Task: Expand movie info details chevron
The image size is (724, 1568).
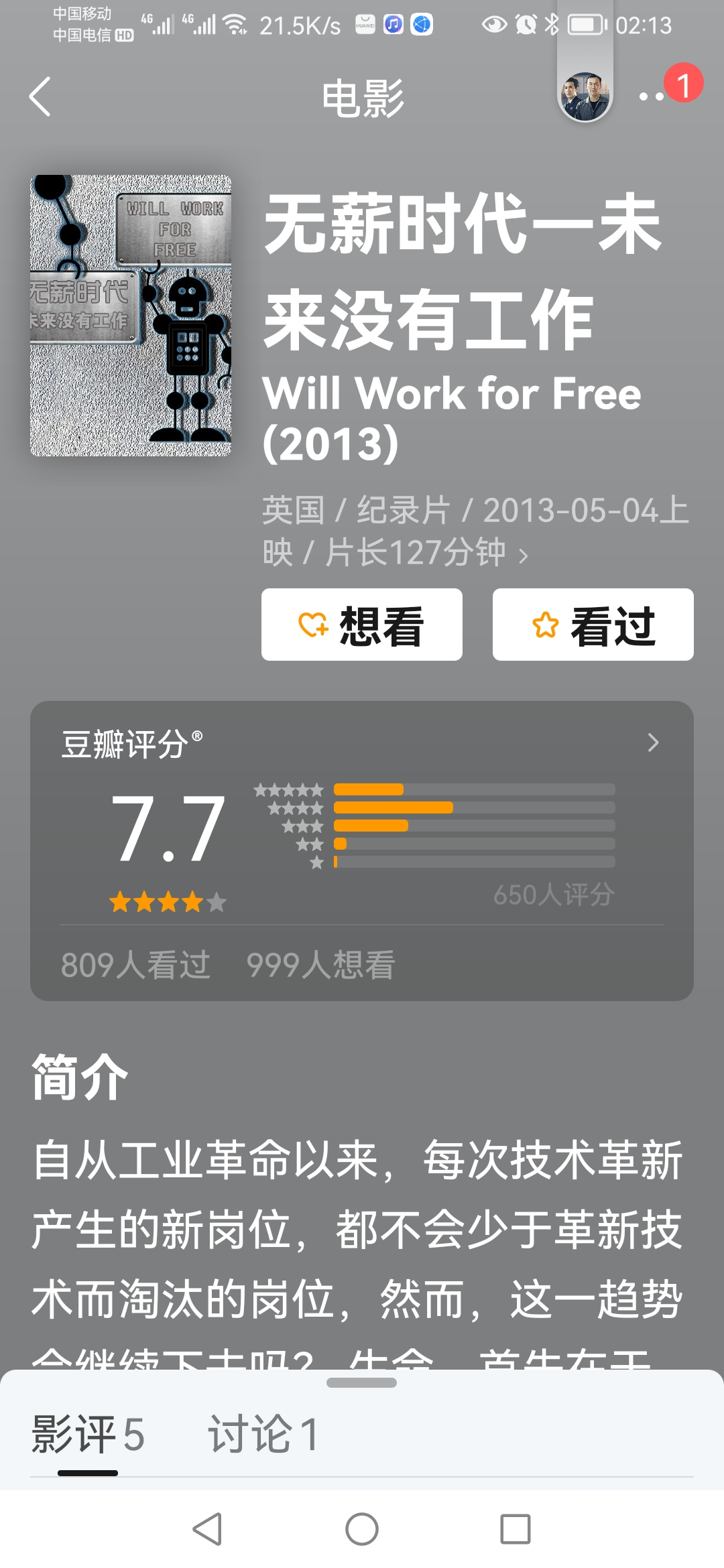Action: 523,555
